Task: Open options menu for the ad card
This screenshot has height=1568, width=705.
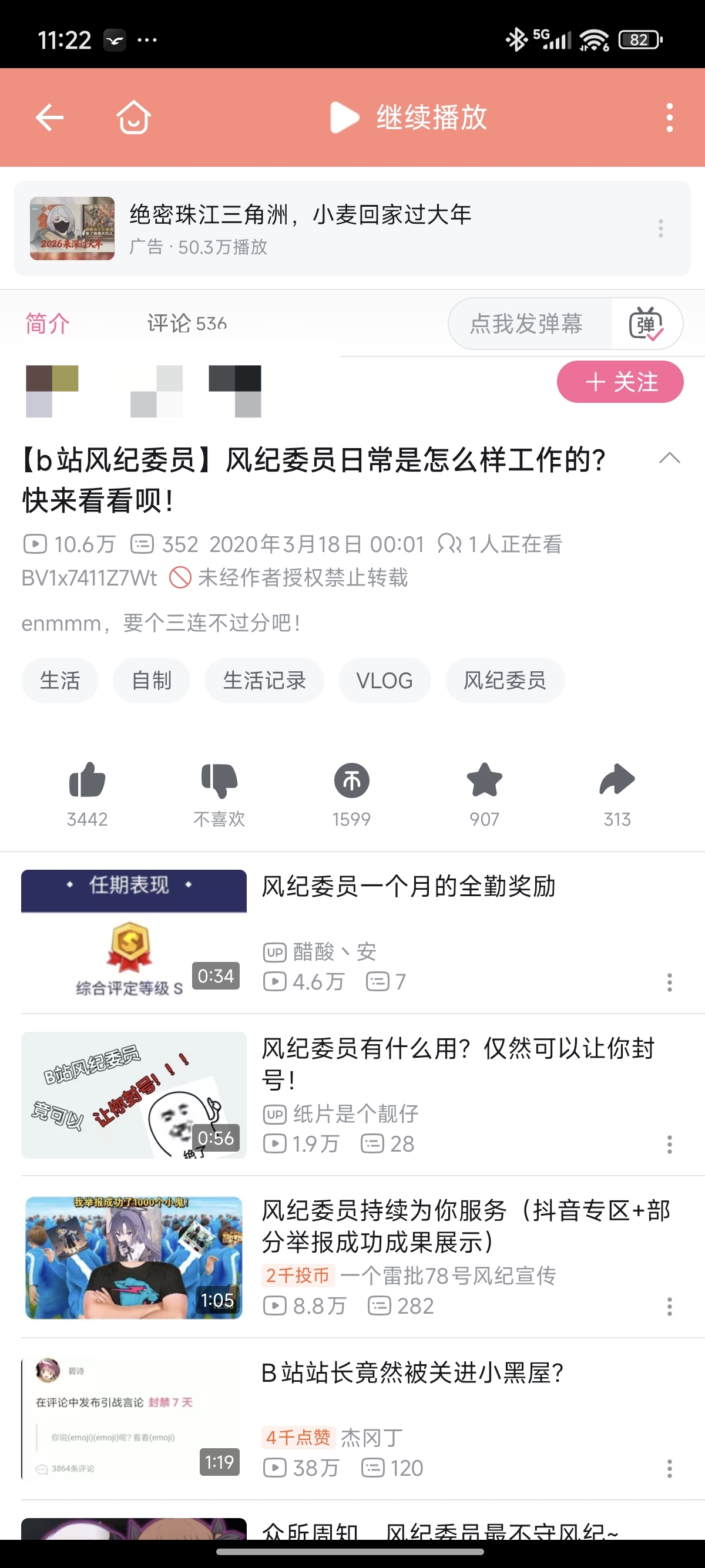Action: tap(661, 228)
